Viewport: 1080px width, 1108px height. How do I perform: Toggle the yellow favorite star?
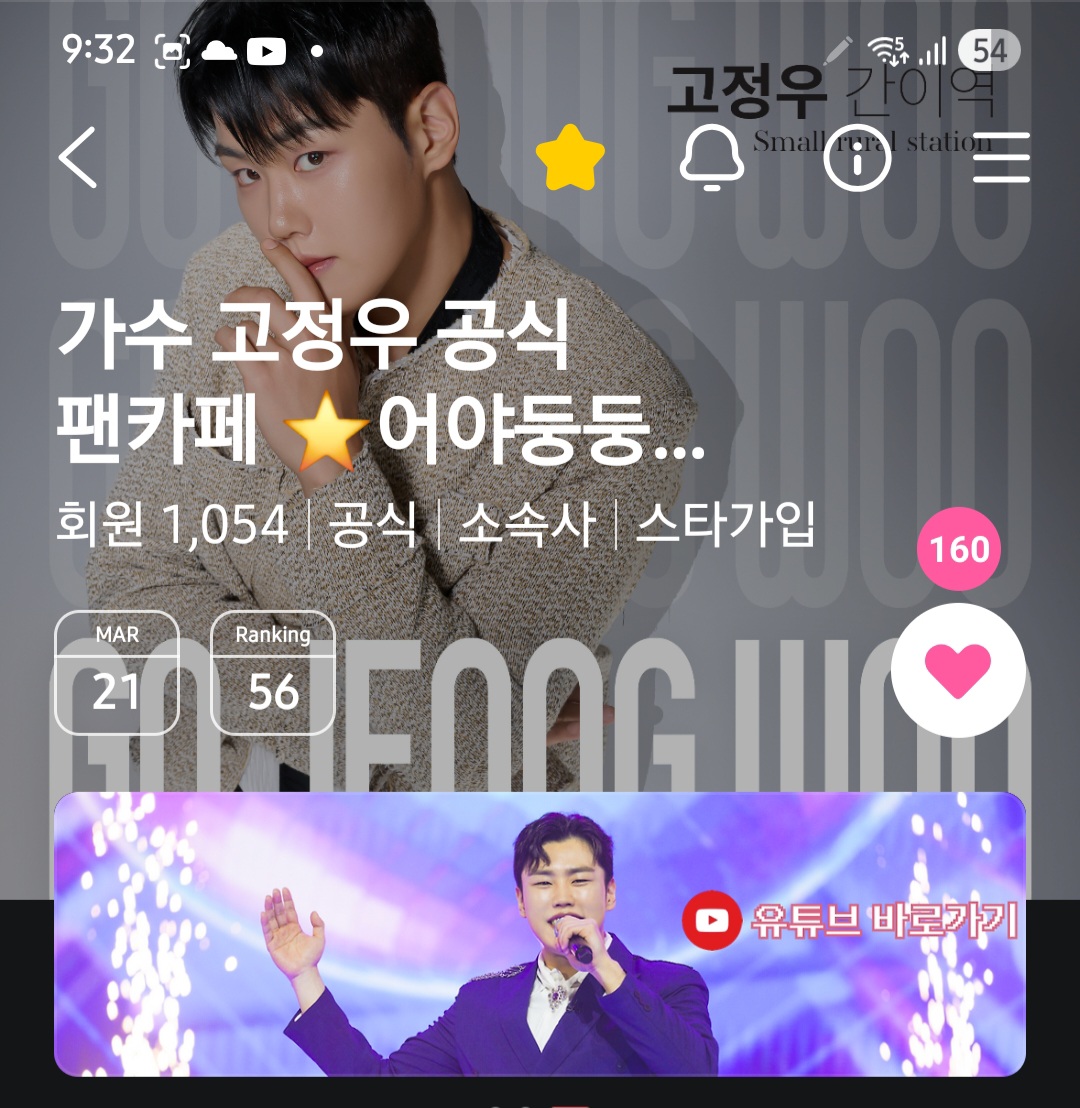[570, 158]
